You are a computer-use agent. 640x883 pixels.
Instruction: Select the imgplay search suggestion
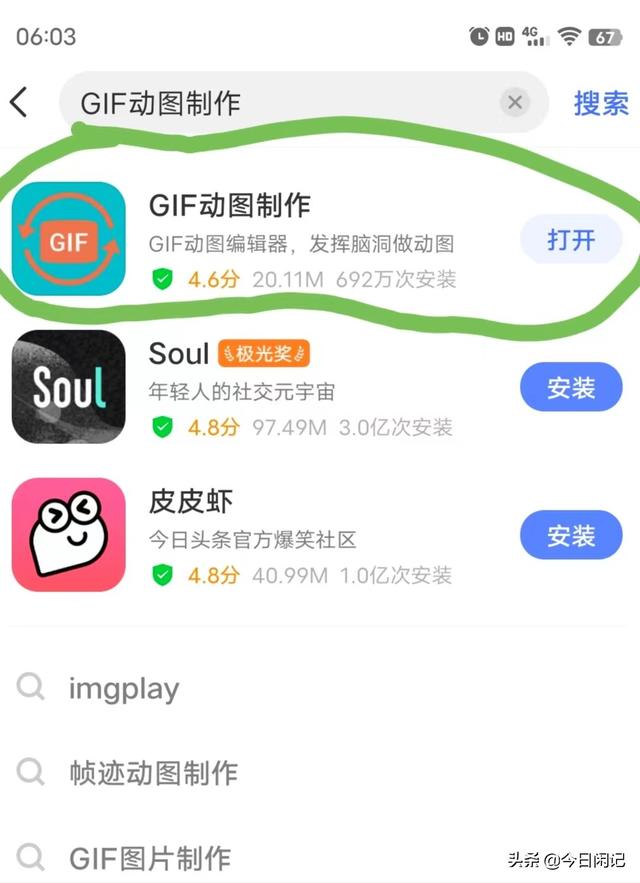(x=124, y=688)
